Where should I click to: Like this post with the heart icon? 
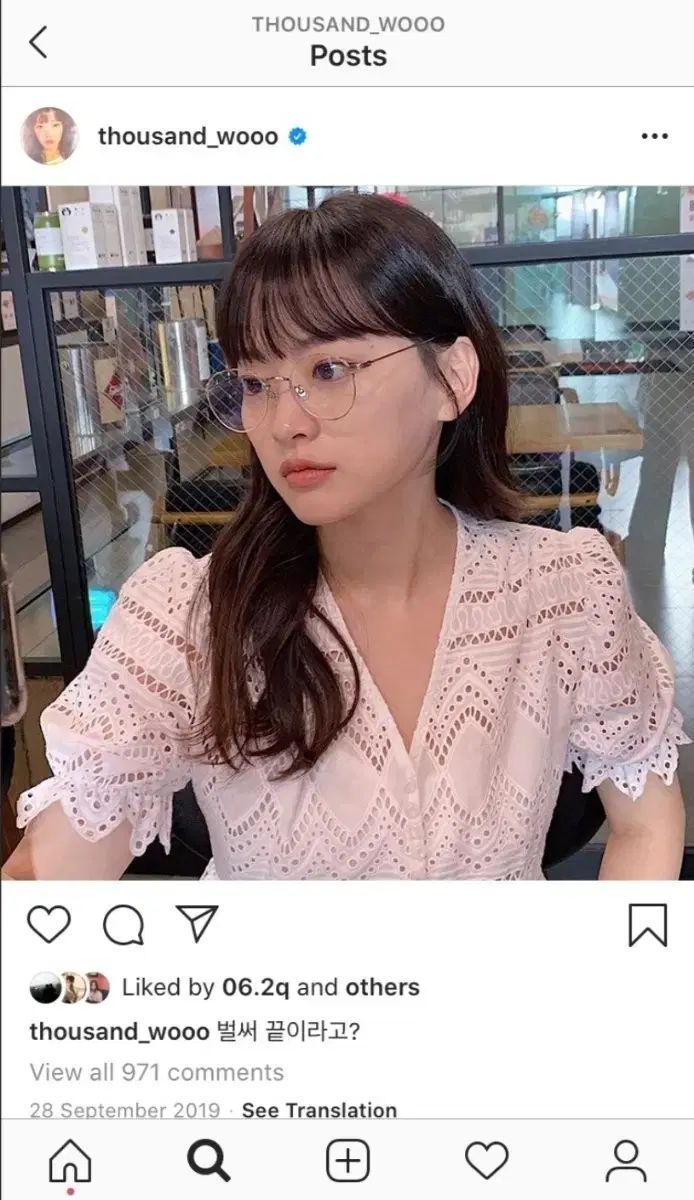click(x=49, y=925)
